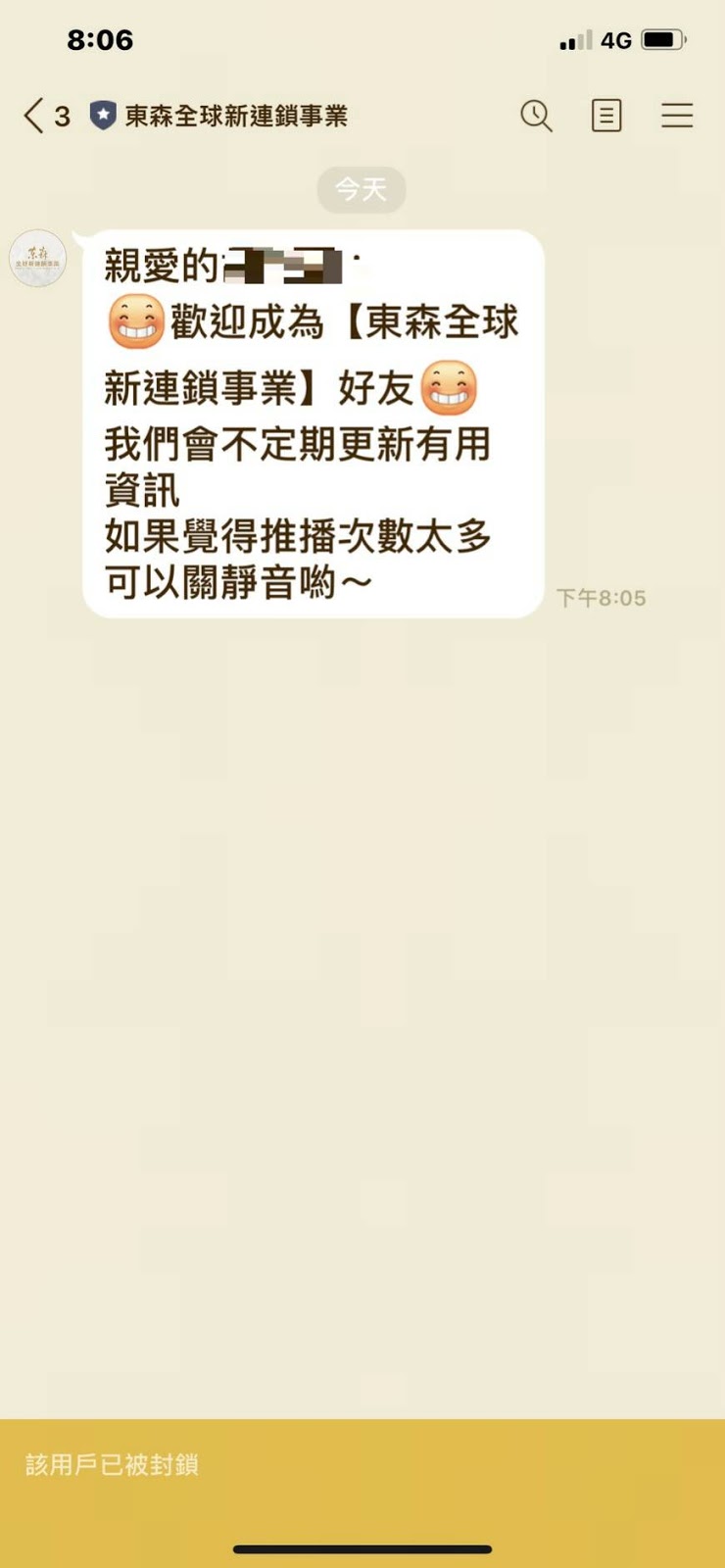The image size is (725, 1568).
Task: Search within this chat
Action: 536,116
